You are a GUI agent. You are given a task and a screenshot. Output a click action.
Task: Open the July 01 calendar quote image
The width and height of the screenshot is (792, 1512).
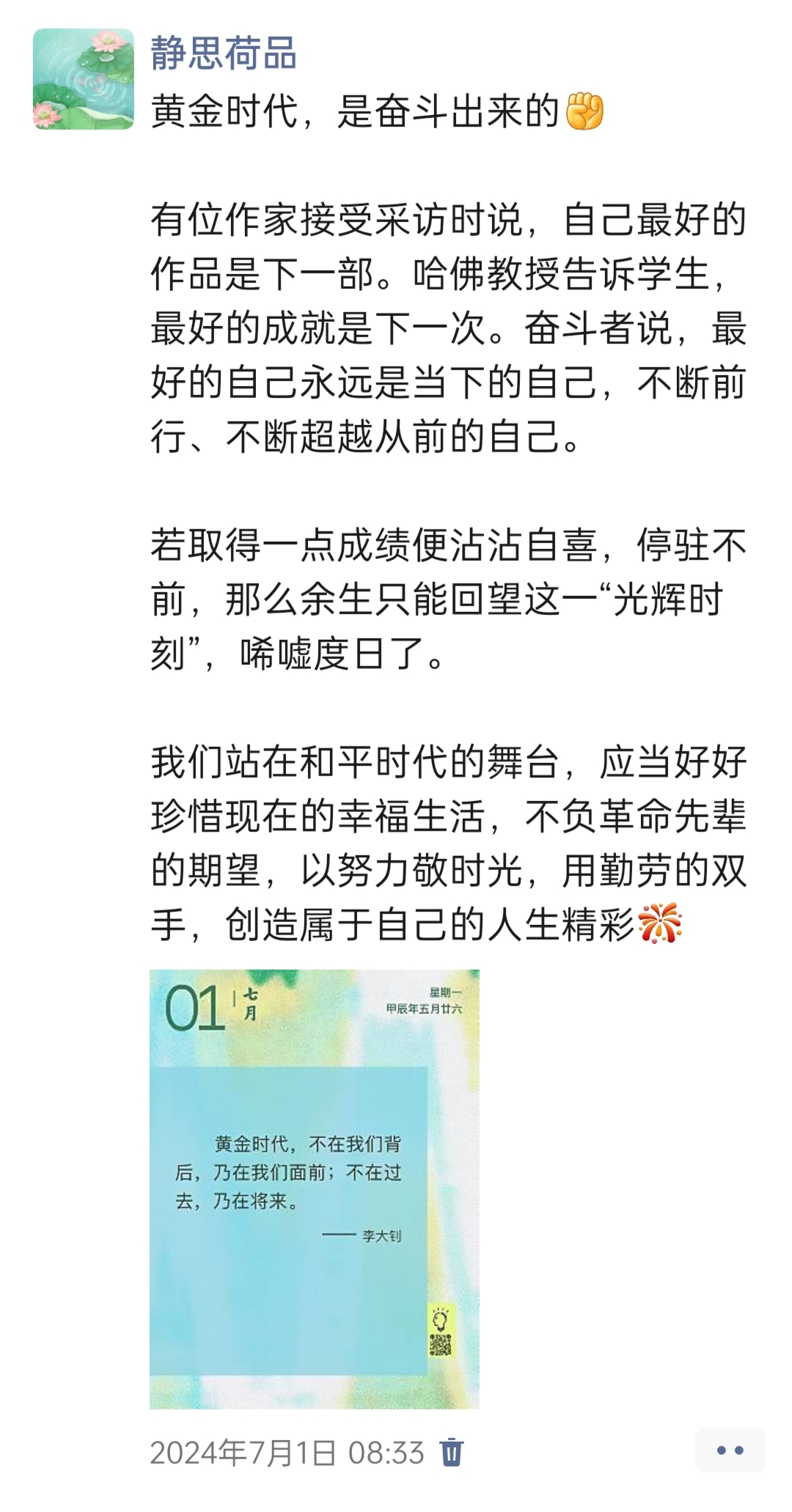(315, 1189)
